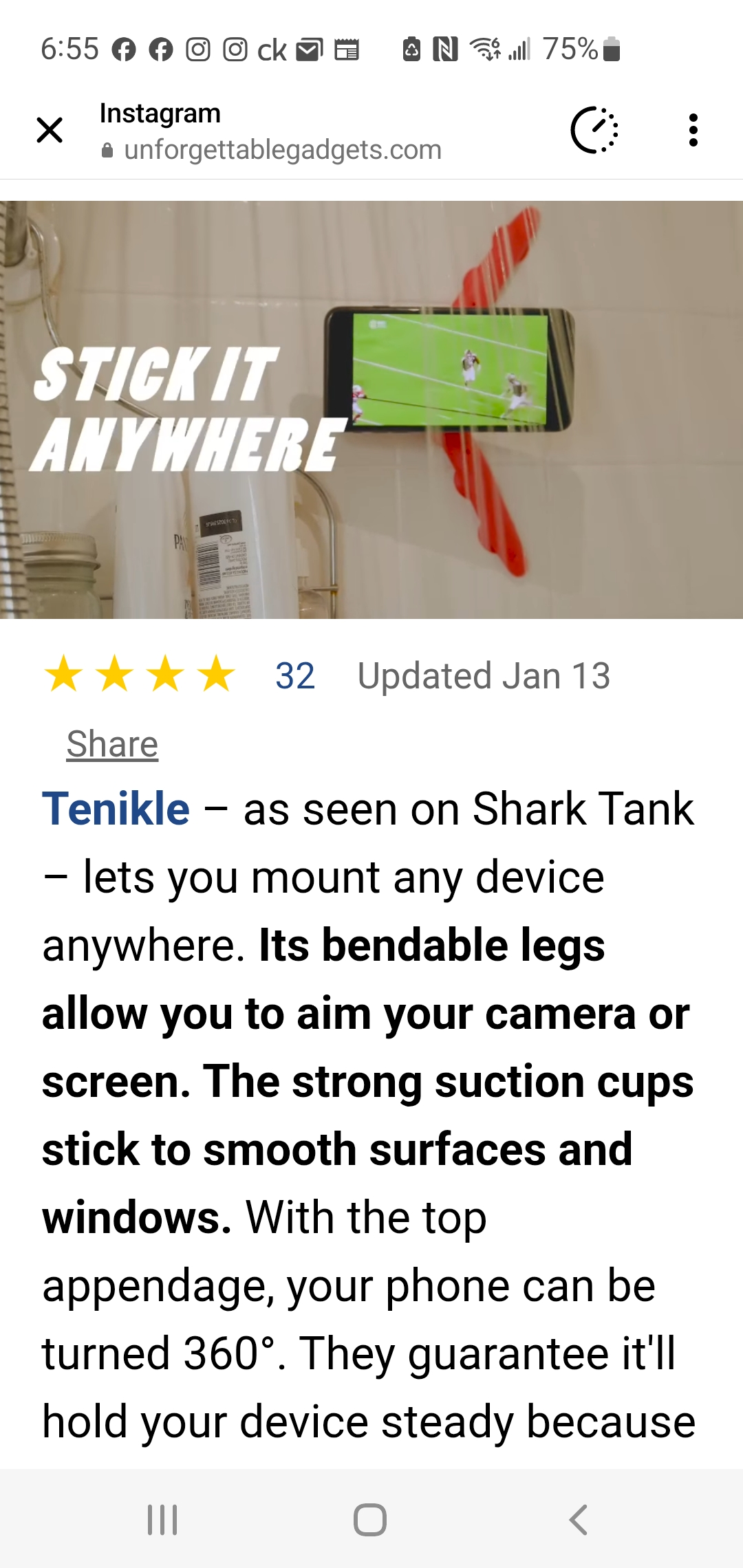
Task: Close the Instagram in-app browser
Action: 50,130
